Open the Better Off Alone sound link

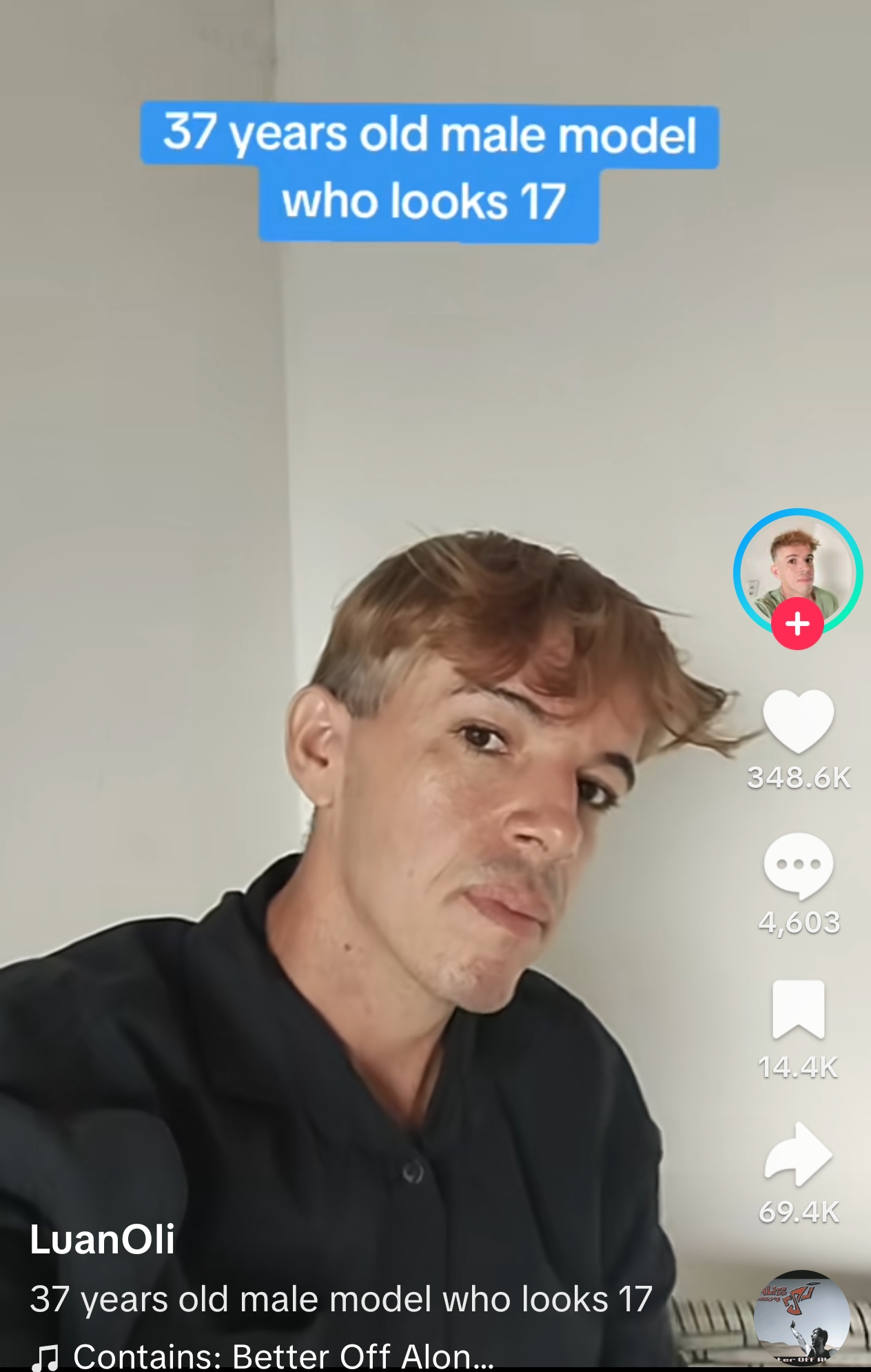pyautogui.click(x=283, y=1355)
